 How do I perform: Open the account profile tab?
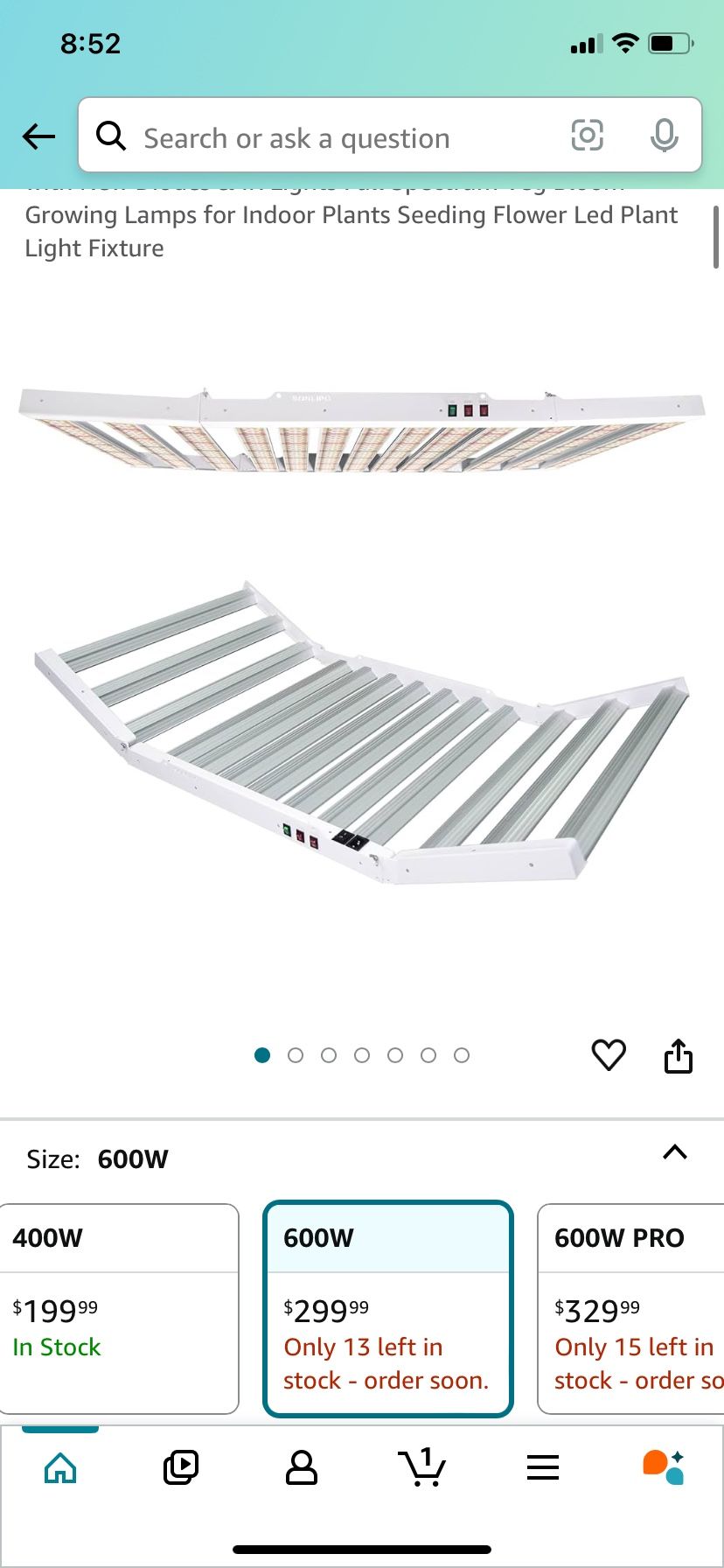(x=302, y=1467)
